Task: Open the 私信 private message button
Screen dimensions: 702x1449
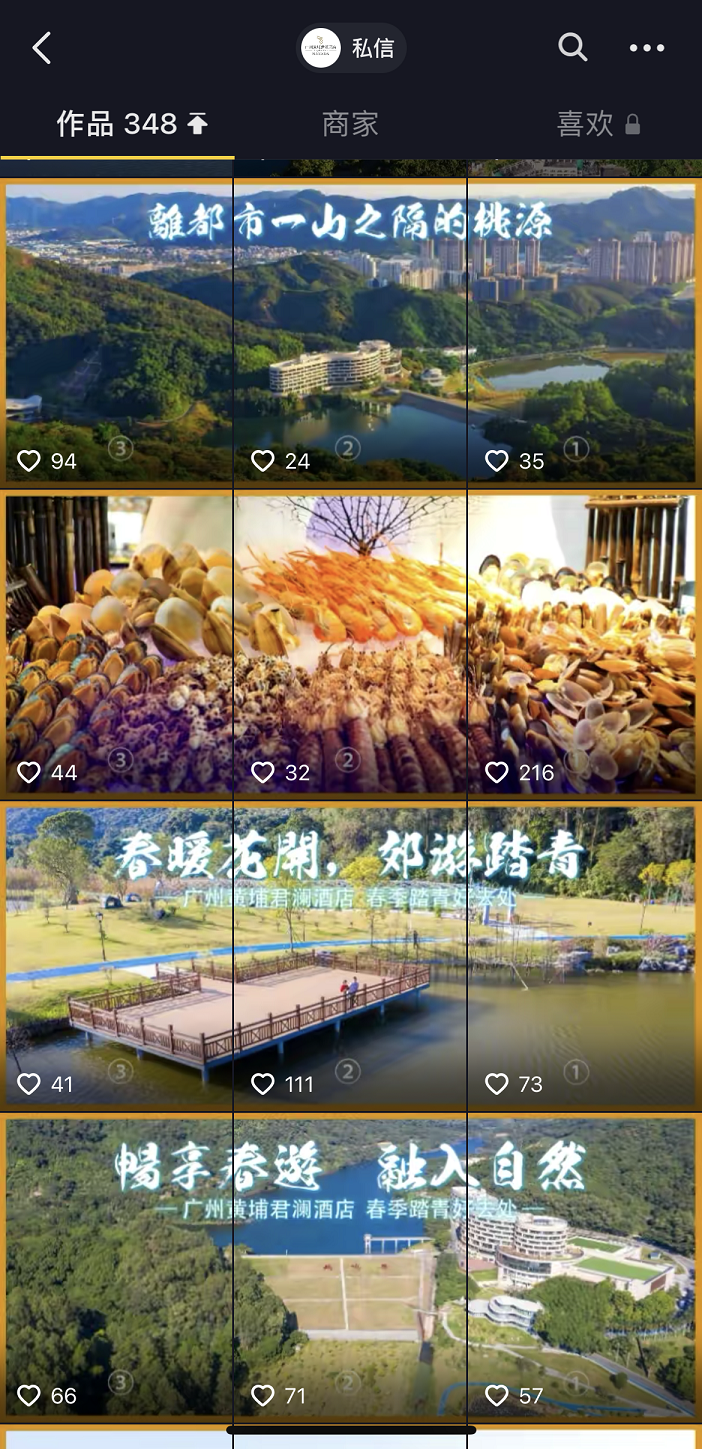Action: coord(352,48)
